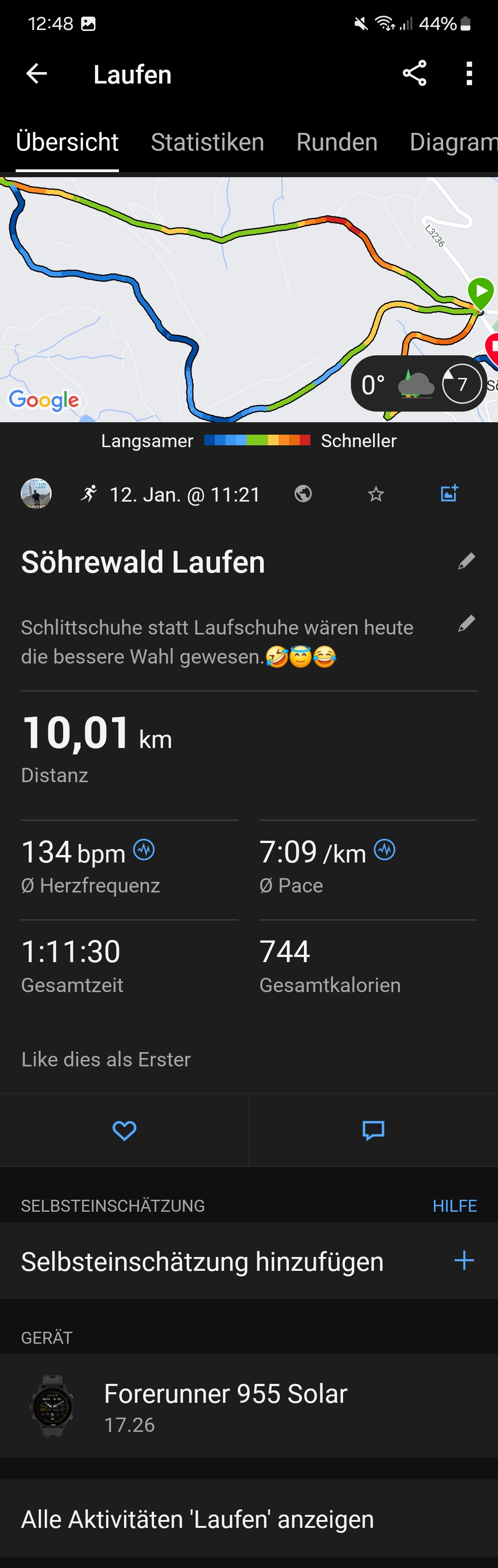
Task: Switch to the Statistiken tab
Action: (x=207, y=143)
